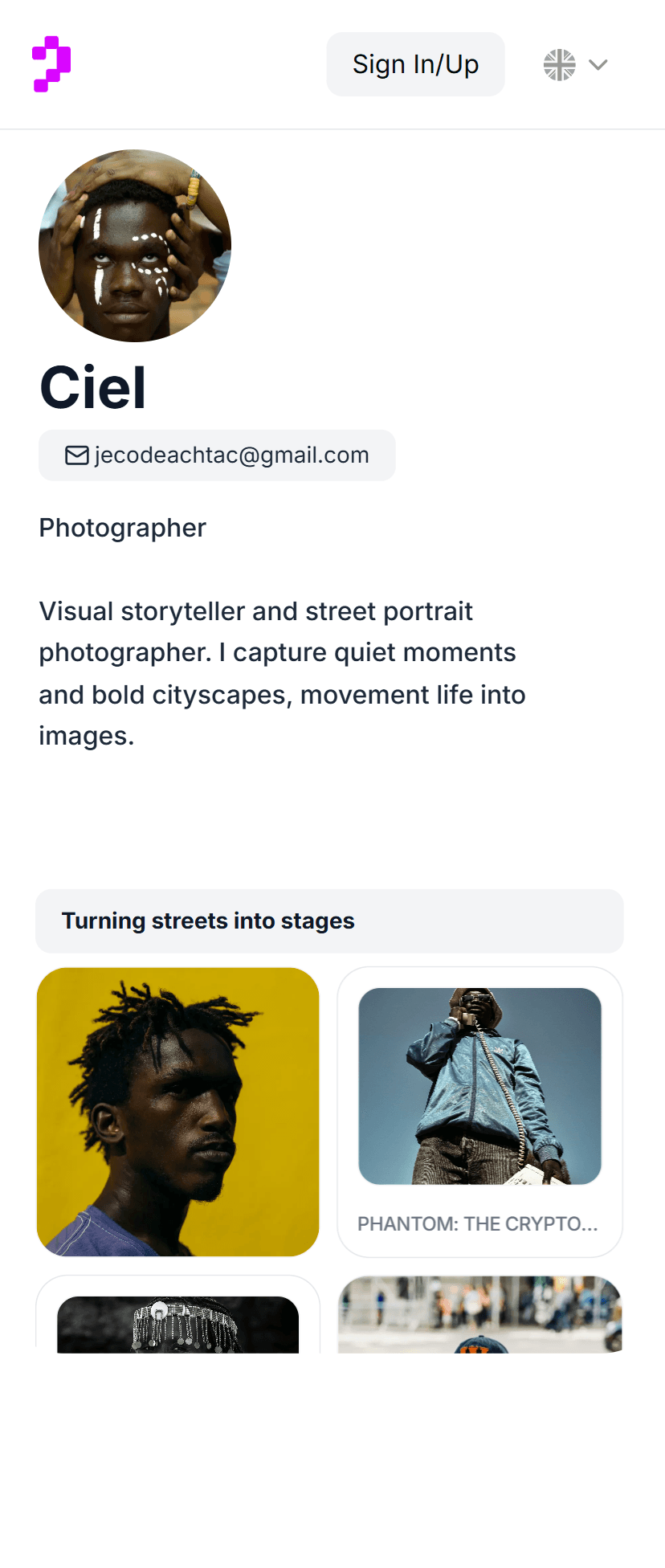Viewport: 665px width, 1568px height.
Task: Tap the Sign In/Up button
Action: [x=415, y=64]
